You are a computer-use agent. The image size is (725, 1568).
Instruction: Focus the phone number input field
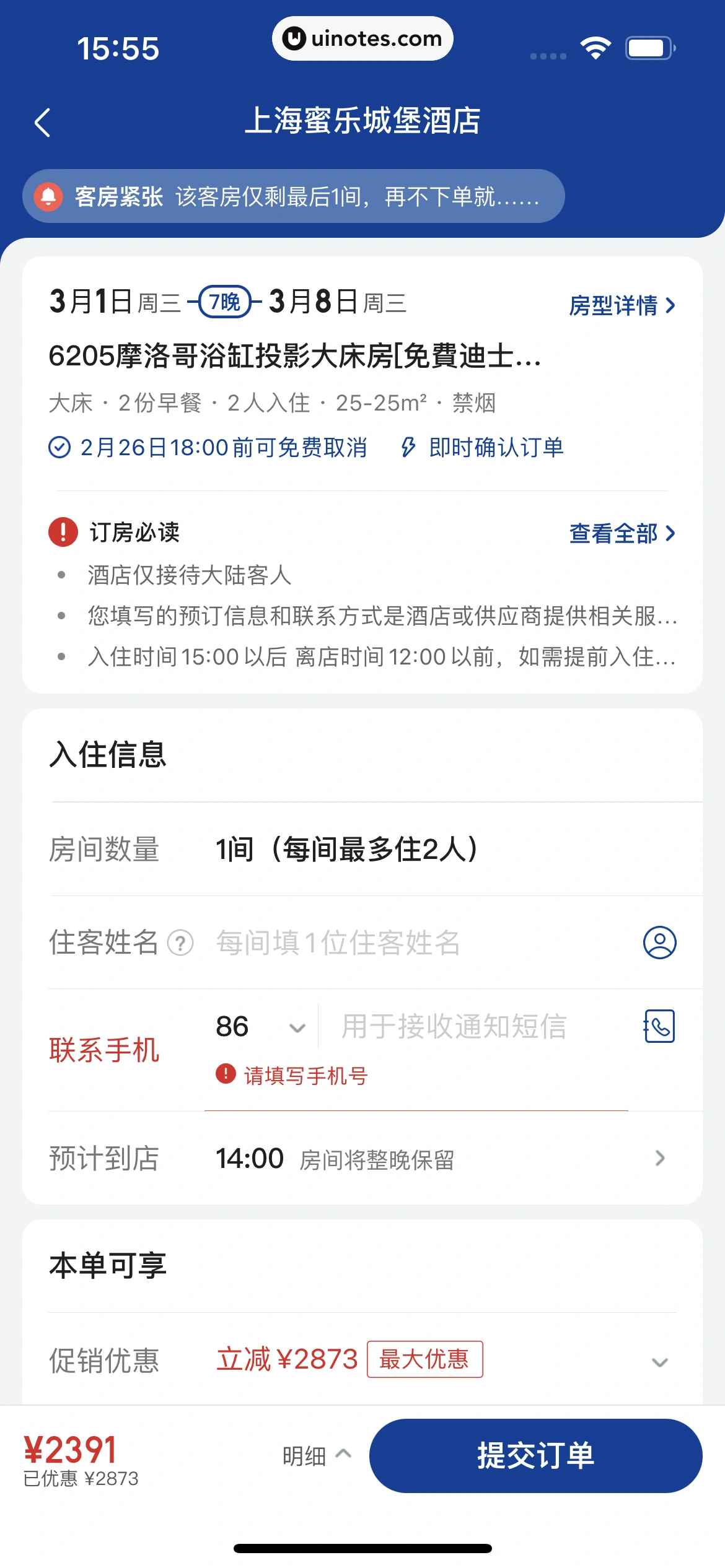[477, 1027]
